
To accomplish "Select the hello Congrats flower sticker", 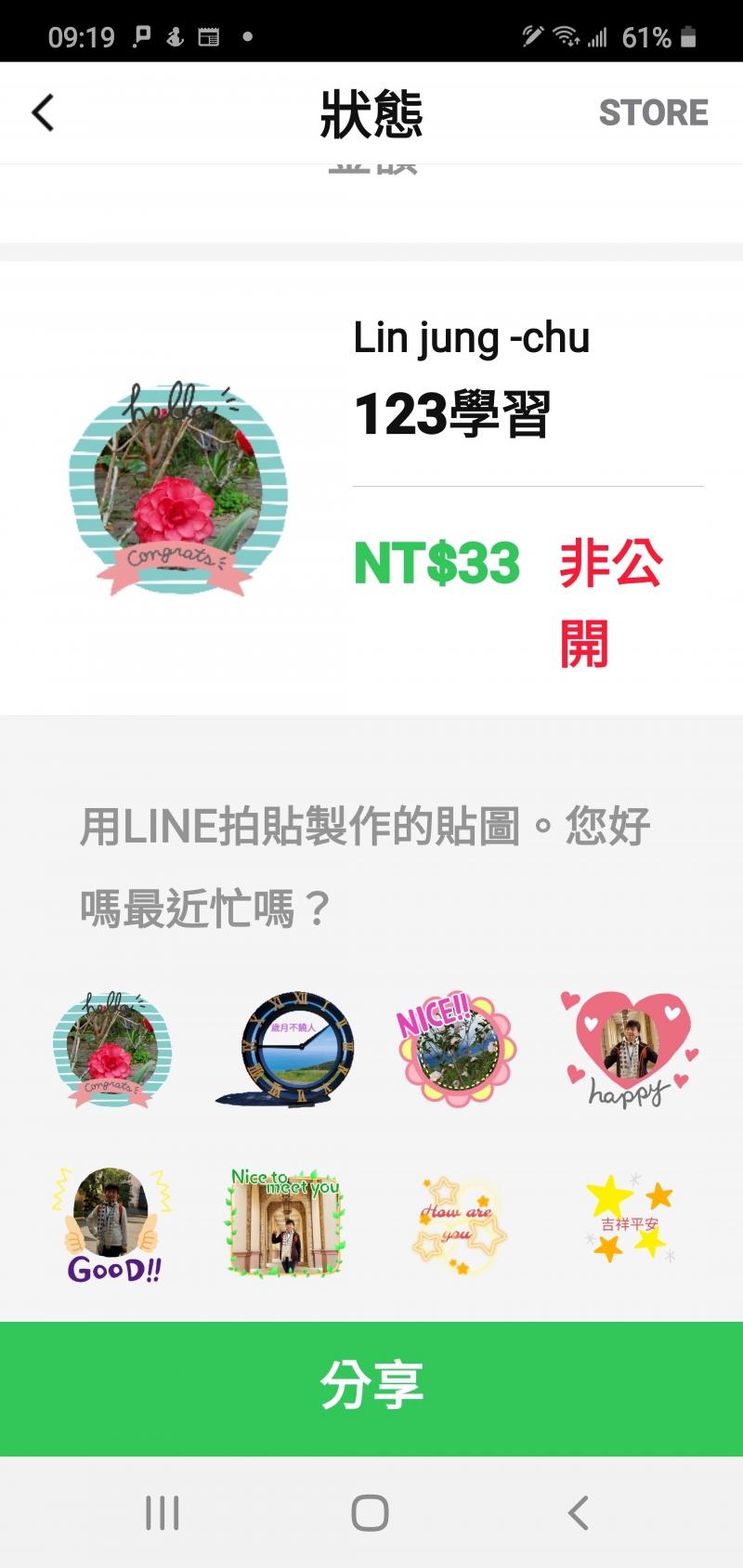I will [111, 1050].
